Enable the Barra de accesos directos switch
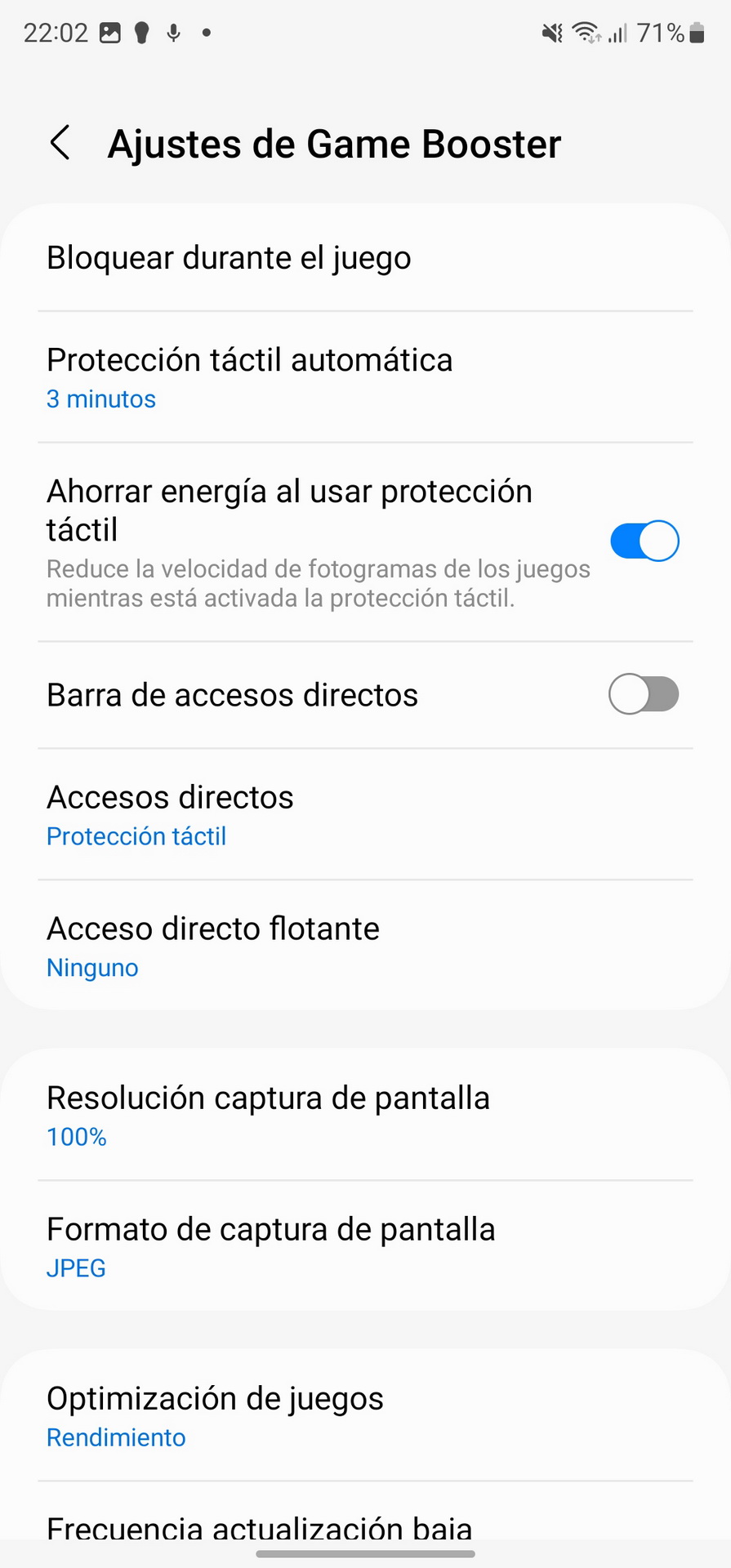Screen dimensions: 731x1568 (644, 694)
